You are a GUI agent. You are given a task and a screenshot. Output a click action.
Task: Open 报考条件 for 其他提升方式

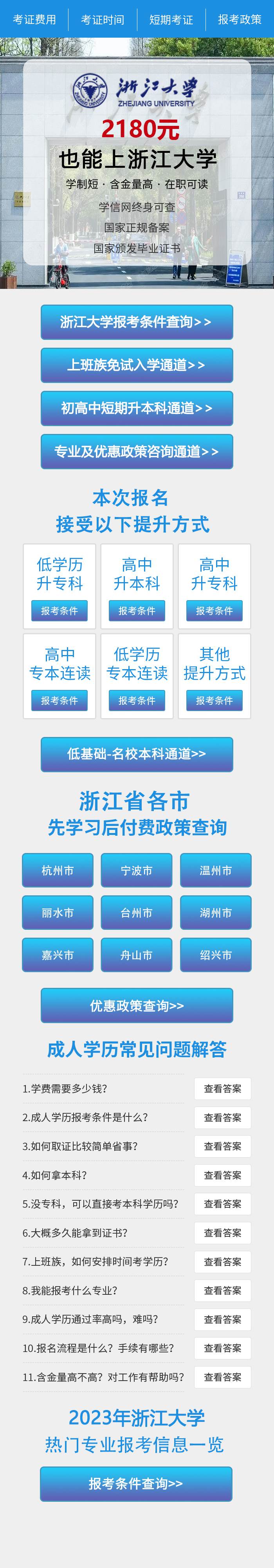215,701
